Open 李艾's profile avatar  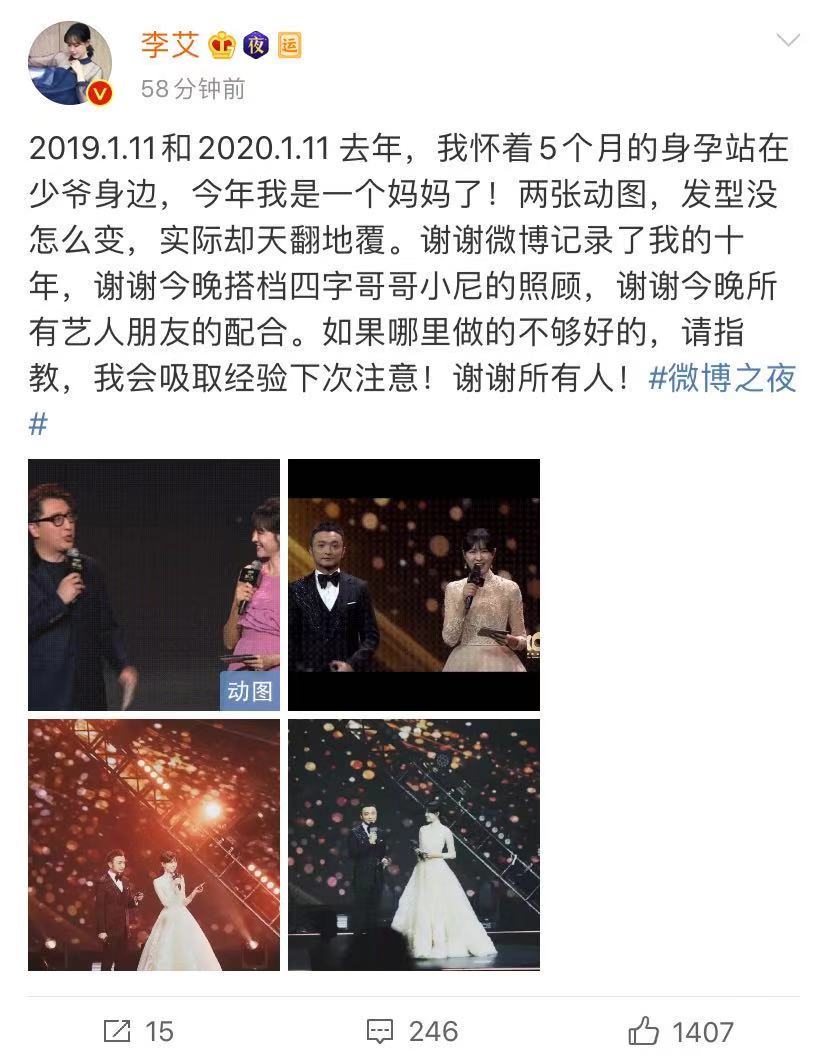pyautogui.click(x=69, y=63)
